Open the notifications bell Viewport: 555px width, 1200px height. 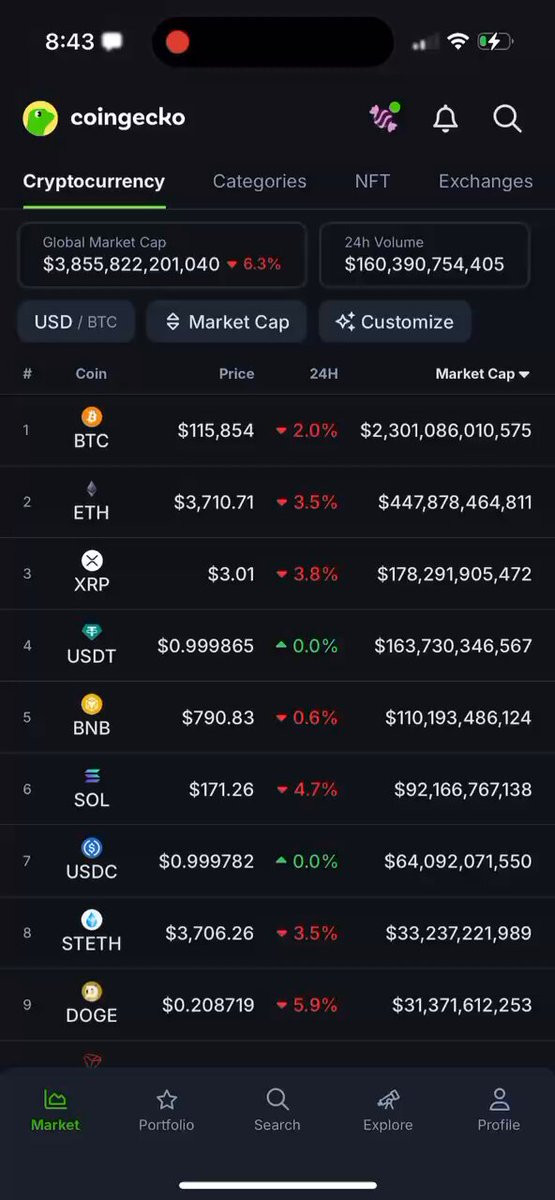[x=445, y=119]
